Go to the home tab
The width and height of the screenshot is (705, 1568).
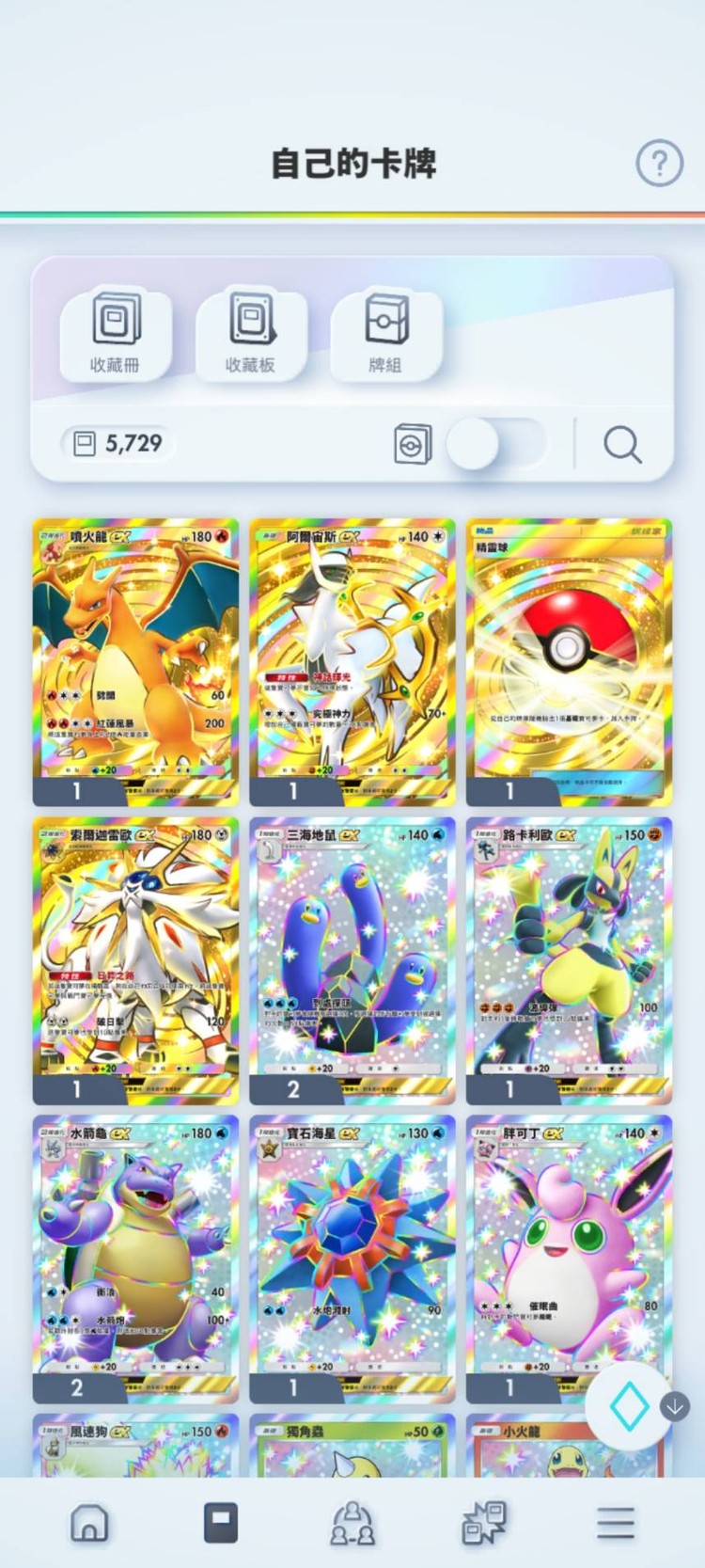click(x=89, y=1522)
